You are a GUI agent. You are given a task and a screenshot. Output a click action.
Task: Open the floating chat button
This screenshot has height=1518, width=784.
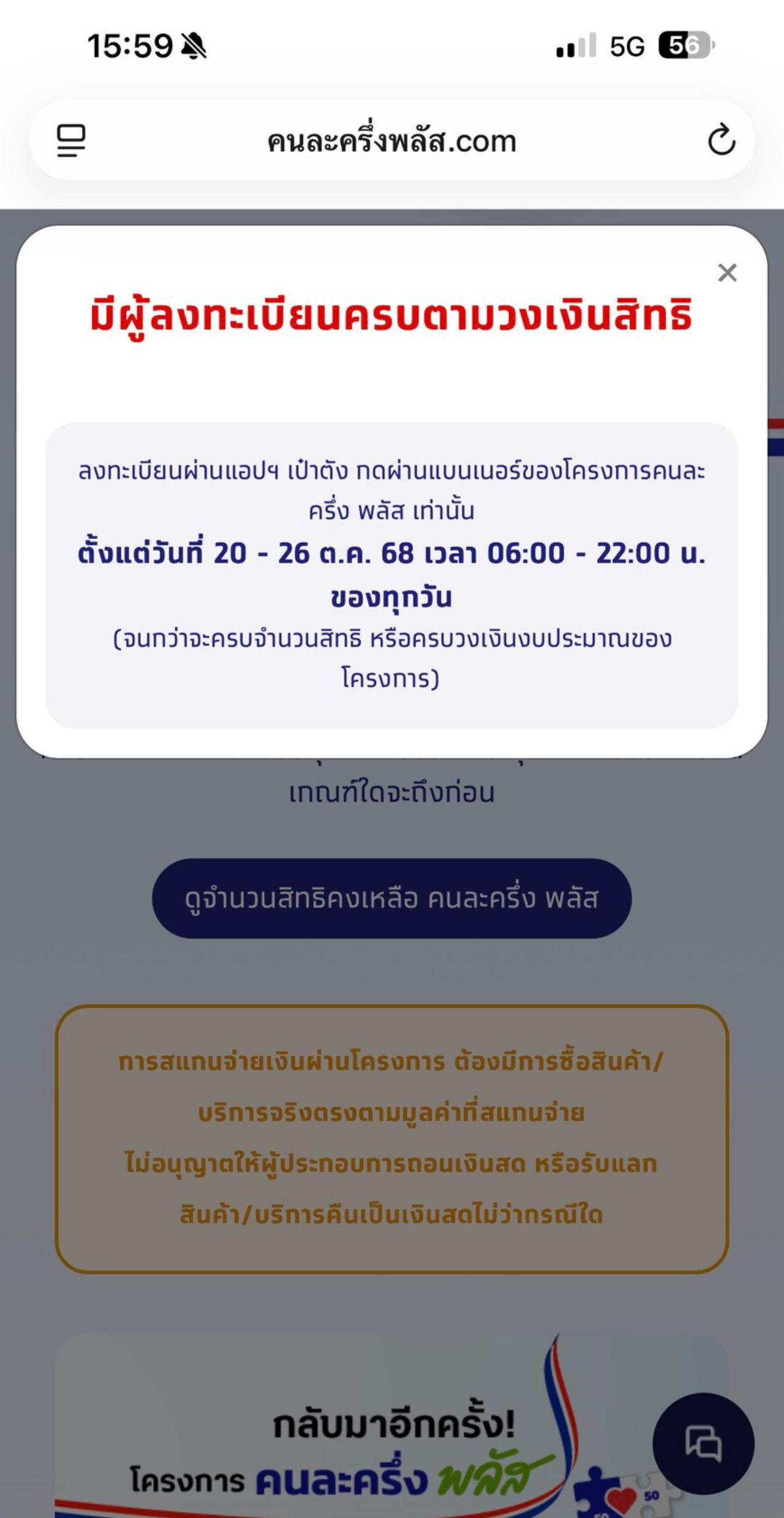click(703, 1443)
